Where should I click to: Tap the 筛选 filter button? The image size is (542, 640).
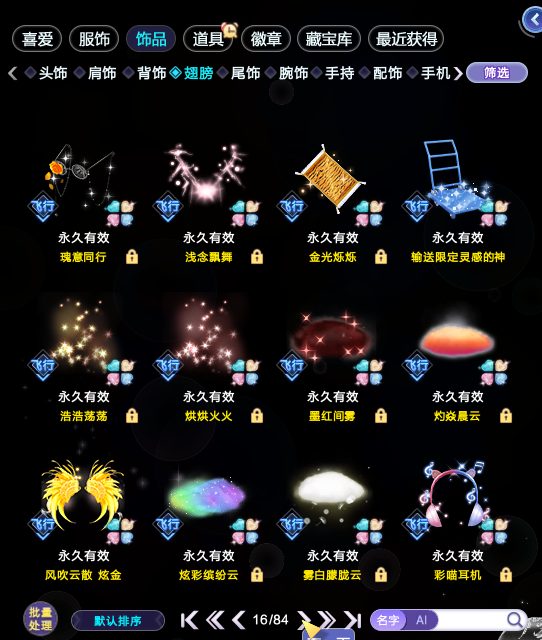point(497,73)
